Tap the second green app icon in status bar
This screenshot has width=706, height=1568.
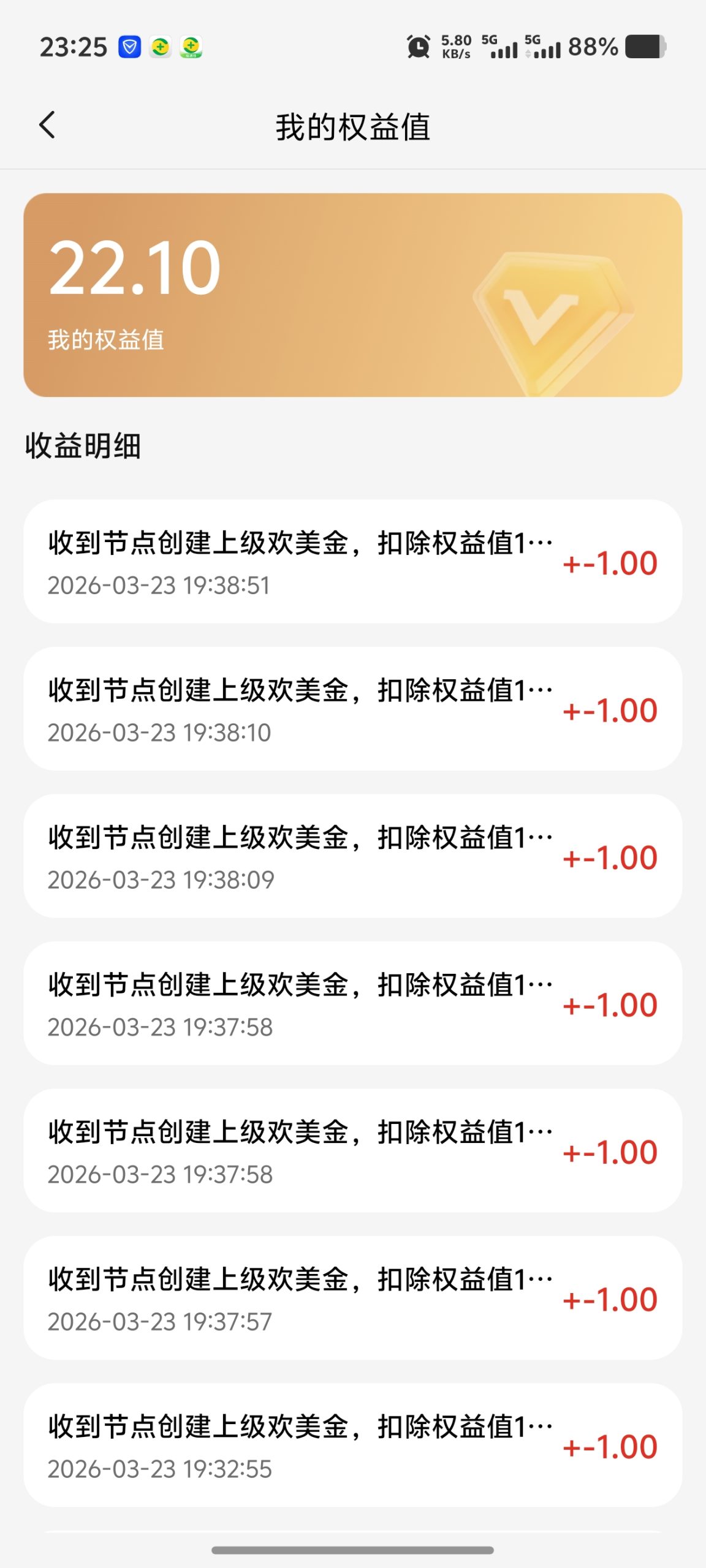191,47
